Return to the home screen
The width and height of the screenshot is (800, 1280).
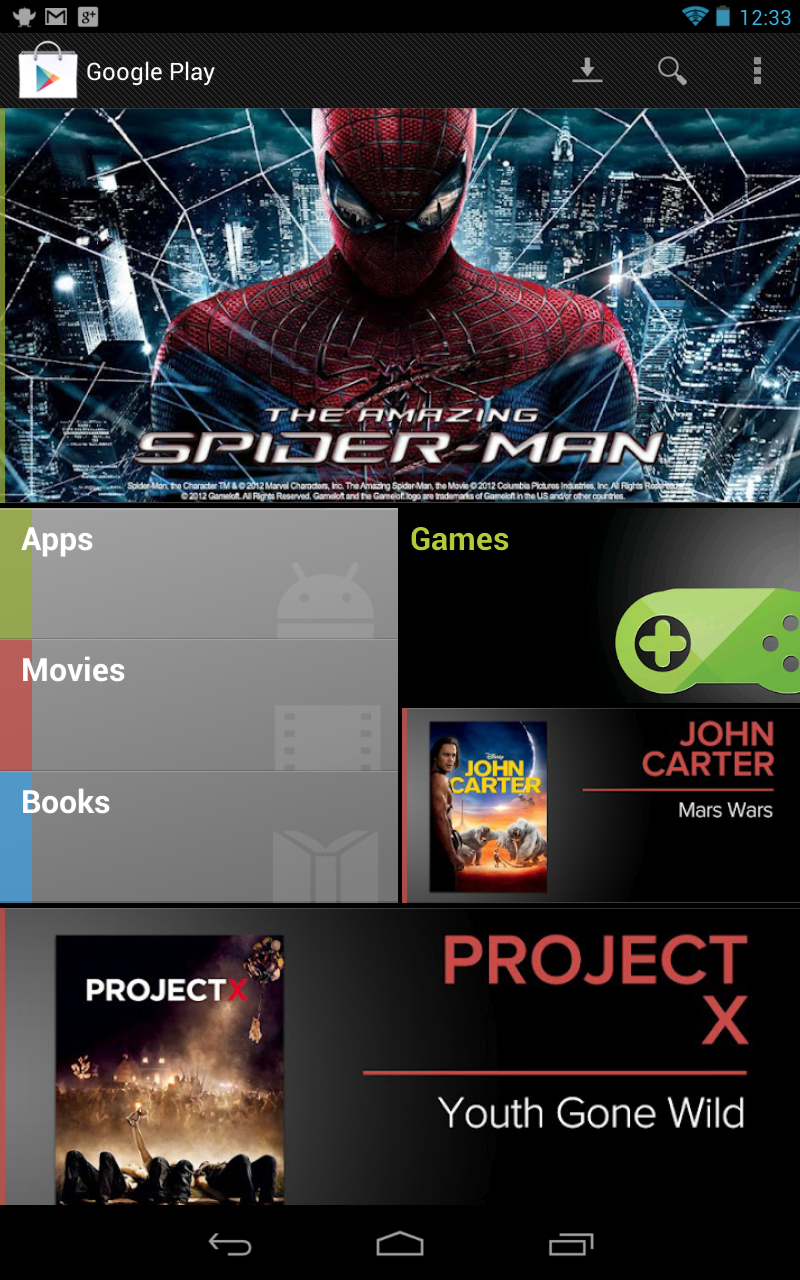coord(400,1244)
